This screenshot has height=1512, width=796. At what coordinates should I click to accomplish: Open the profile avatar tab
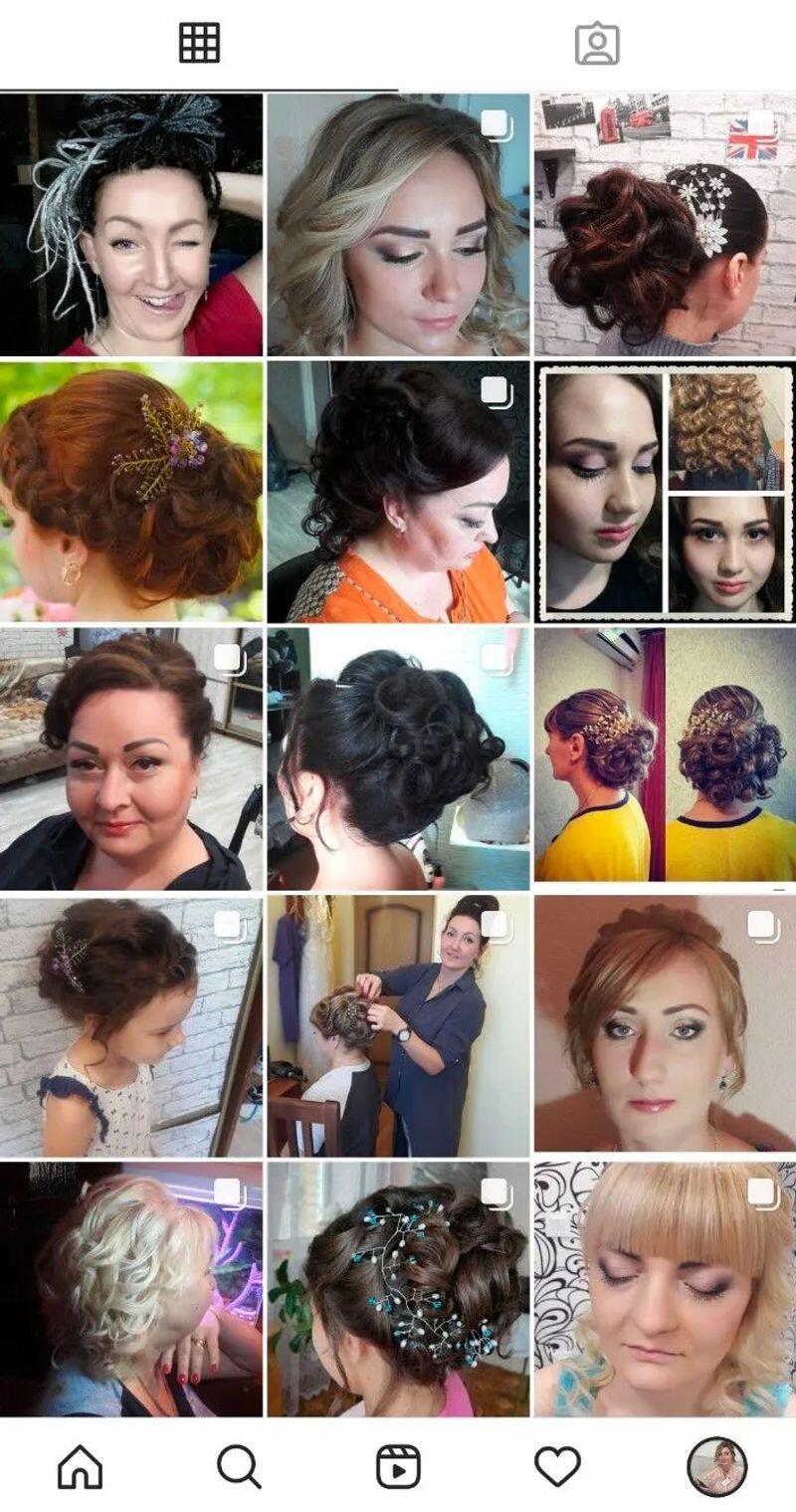(x=716, y=1466)
